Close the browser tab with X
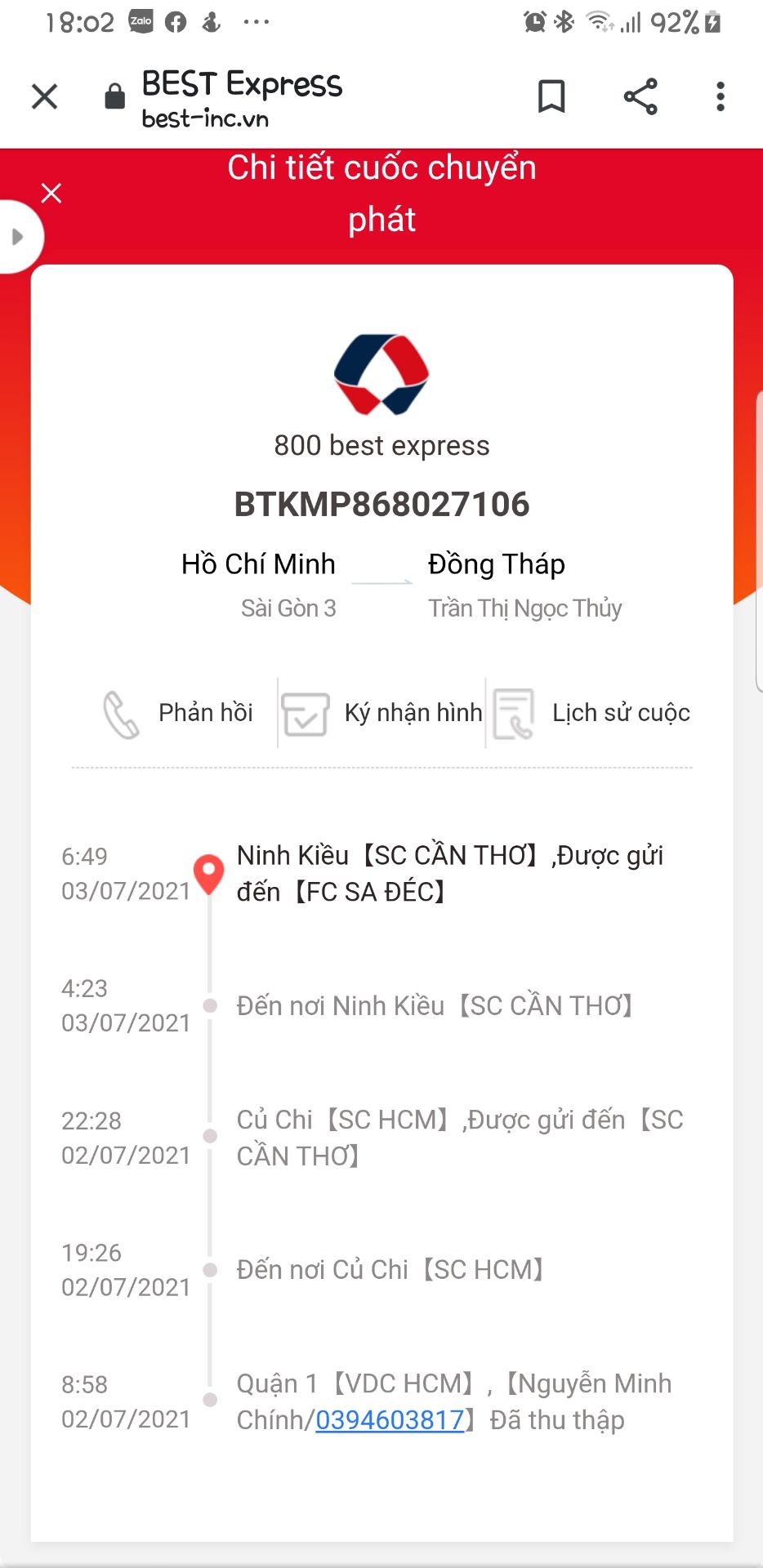 coord(44,96)
